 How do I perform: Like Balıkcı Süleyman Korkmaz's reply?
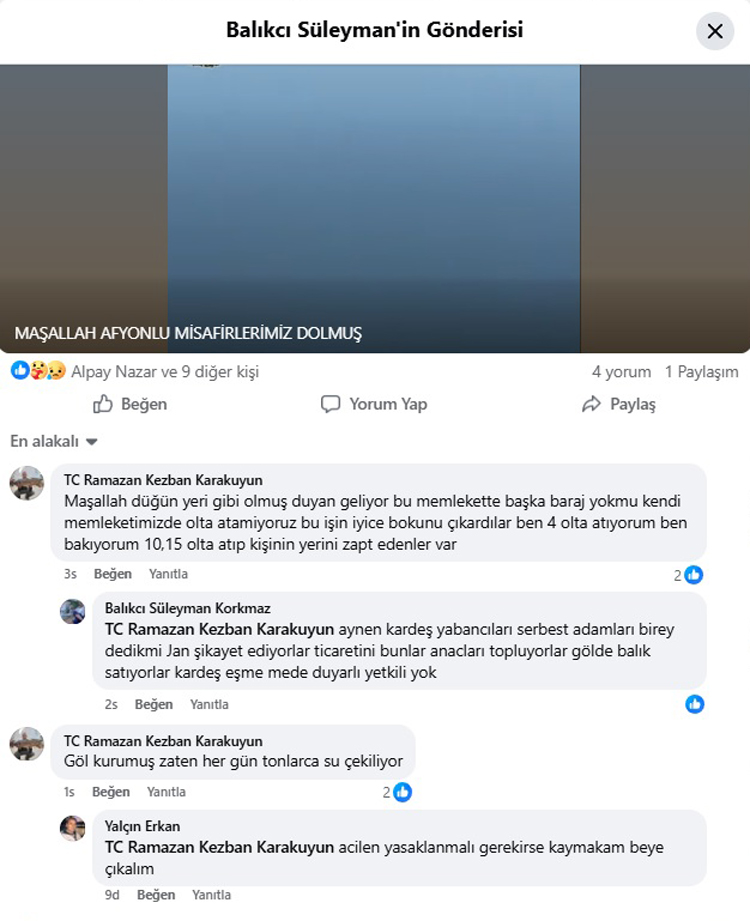(153, 704)
